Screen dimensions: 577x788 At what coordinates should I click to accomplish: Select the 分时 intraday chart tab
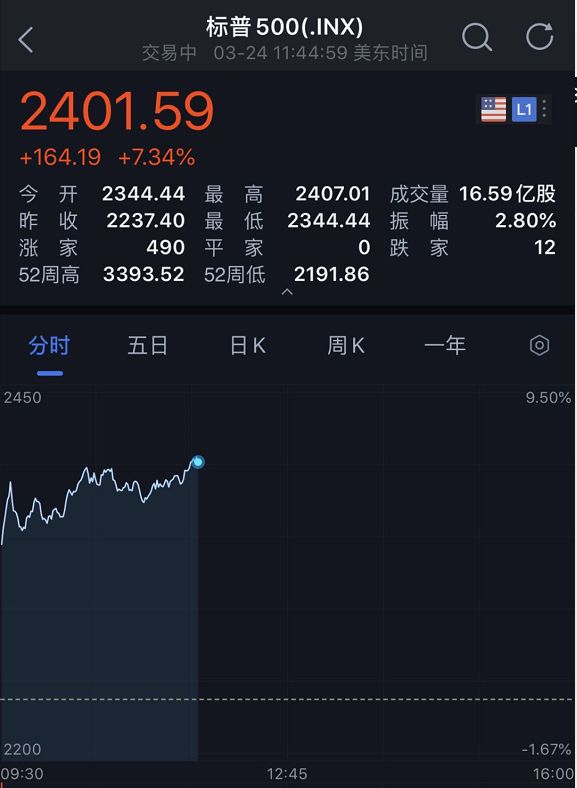[49, 346]
